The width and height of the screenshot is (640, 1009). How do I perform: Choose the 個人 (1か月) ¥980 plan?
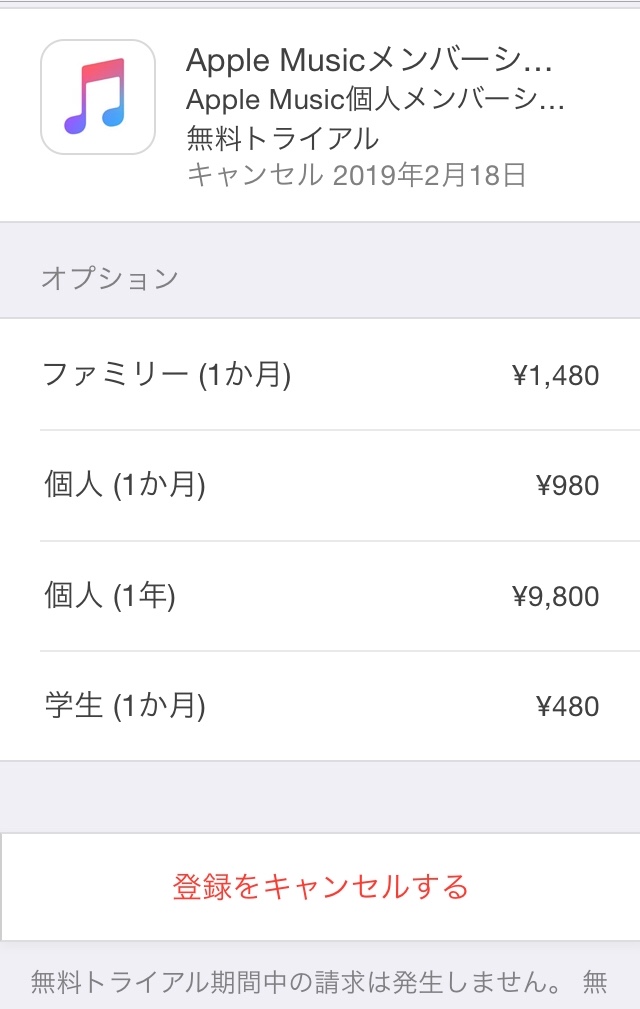(320, 486)
